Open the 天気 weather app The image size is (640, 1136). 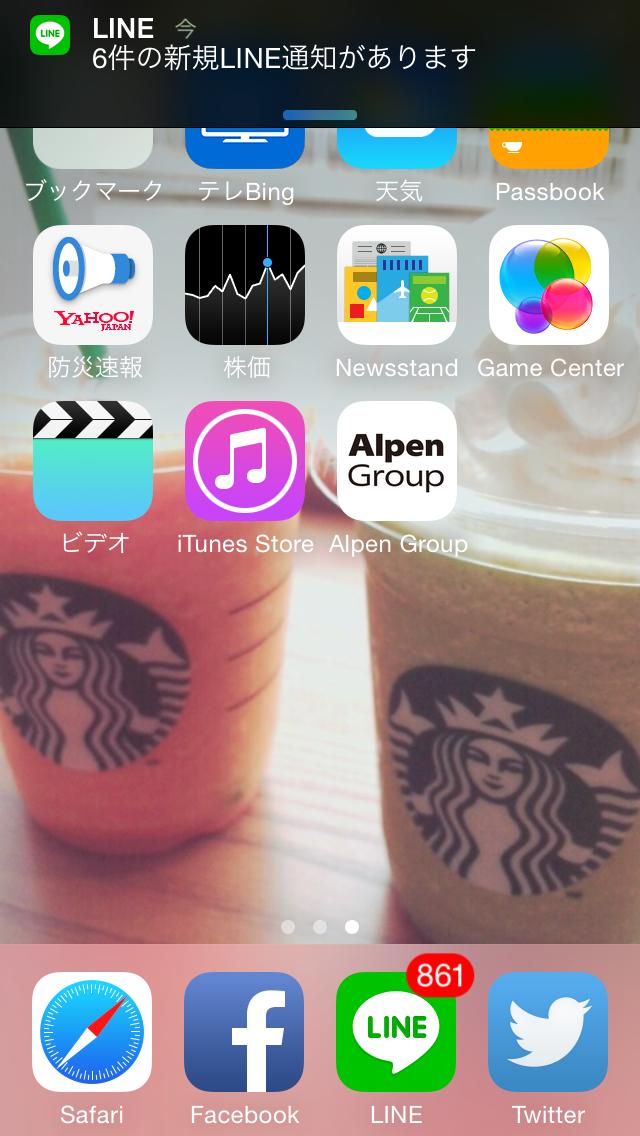coord(397,150)
